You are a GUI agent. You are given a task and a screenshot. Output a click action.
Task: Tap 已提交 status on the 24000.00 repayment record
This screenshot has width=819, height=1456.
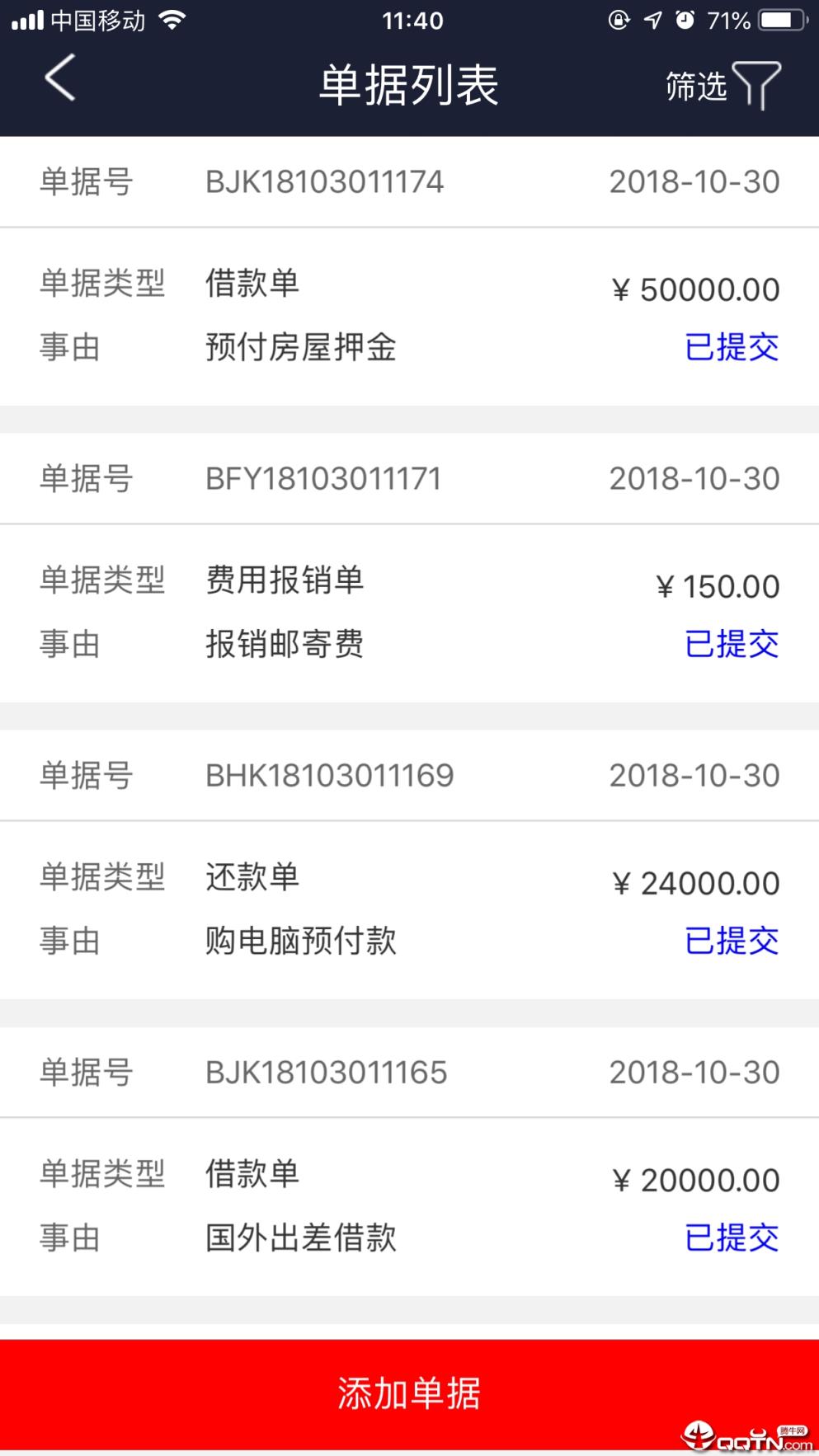tap(732, 941)
